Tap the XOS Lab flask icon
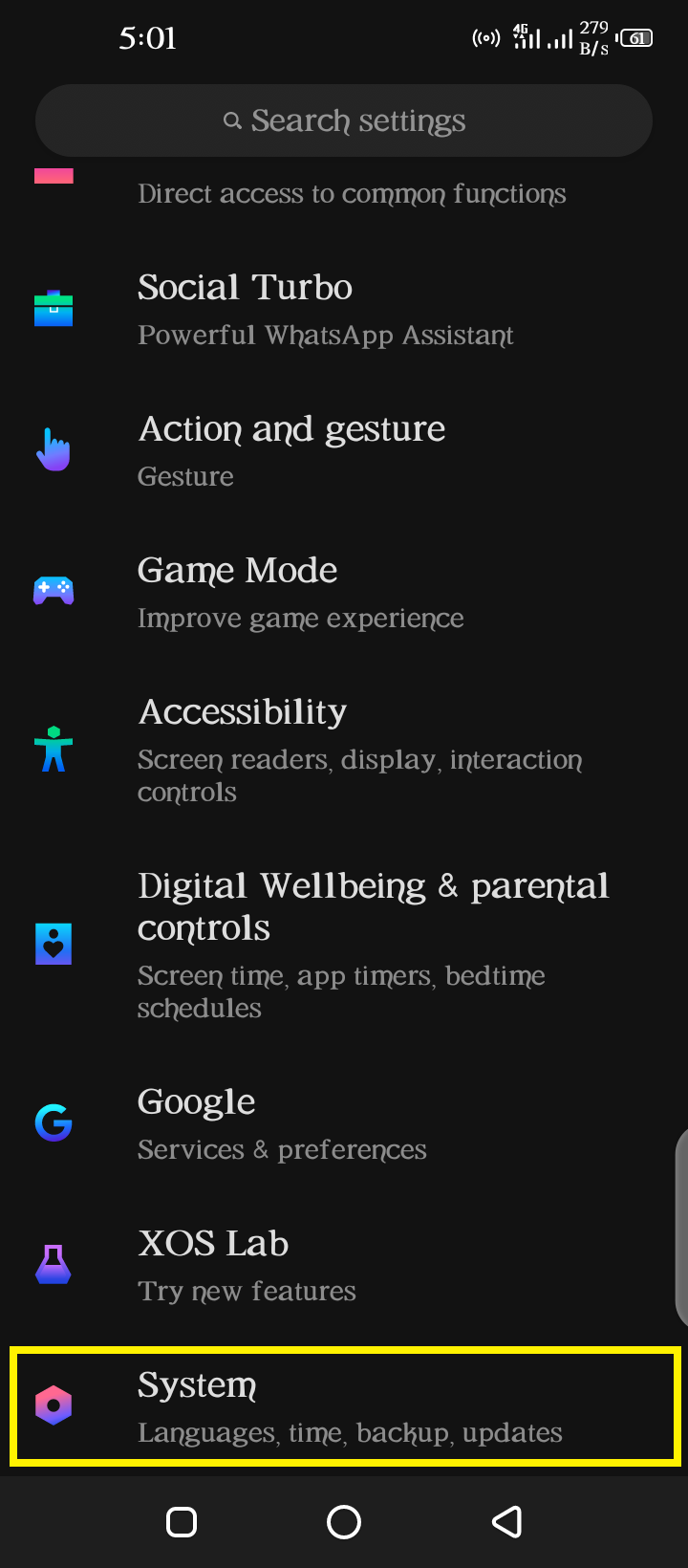The image size is (688, 1568). pyautogui.click(x=53, y=1264)
